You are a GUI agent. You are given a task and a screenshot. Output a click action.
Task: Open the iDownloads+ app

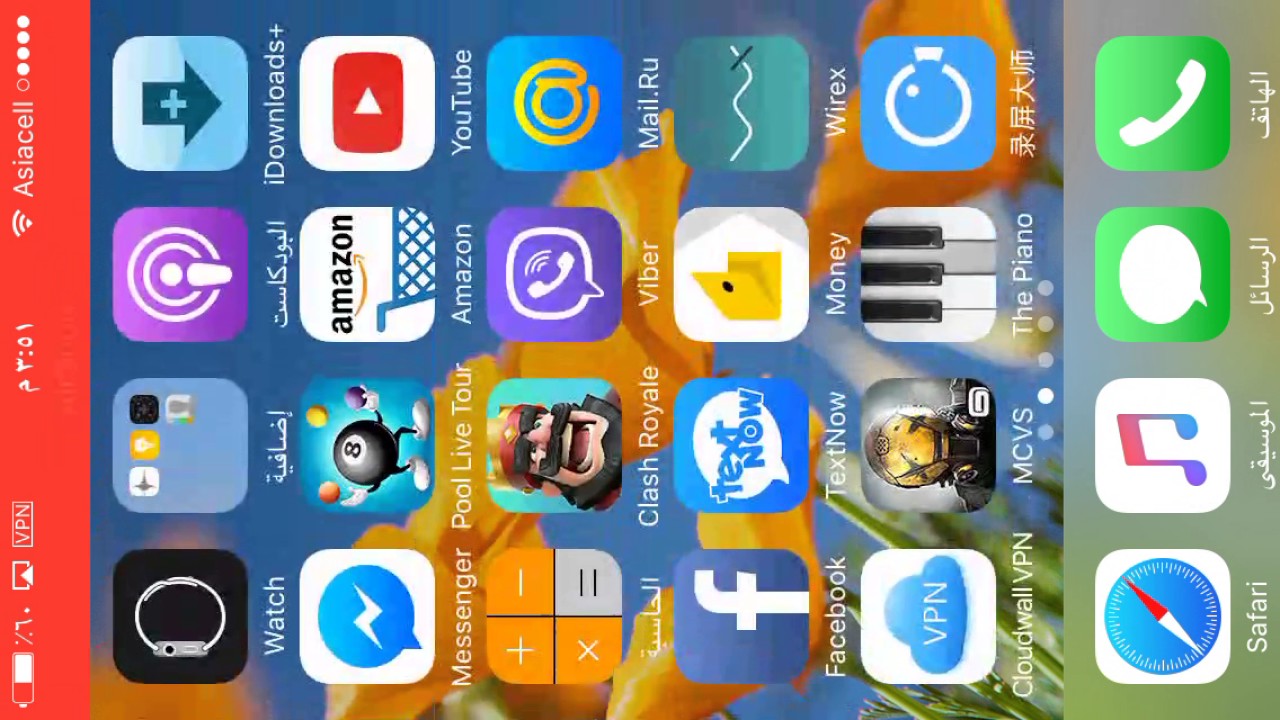[x=180, y=103]
